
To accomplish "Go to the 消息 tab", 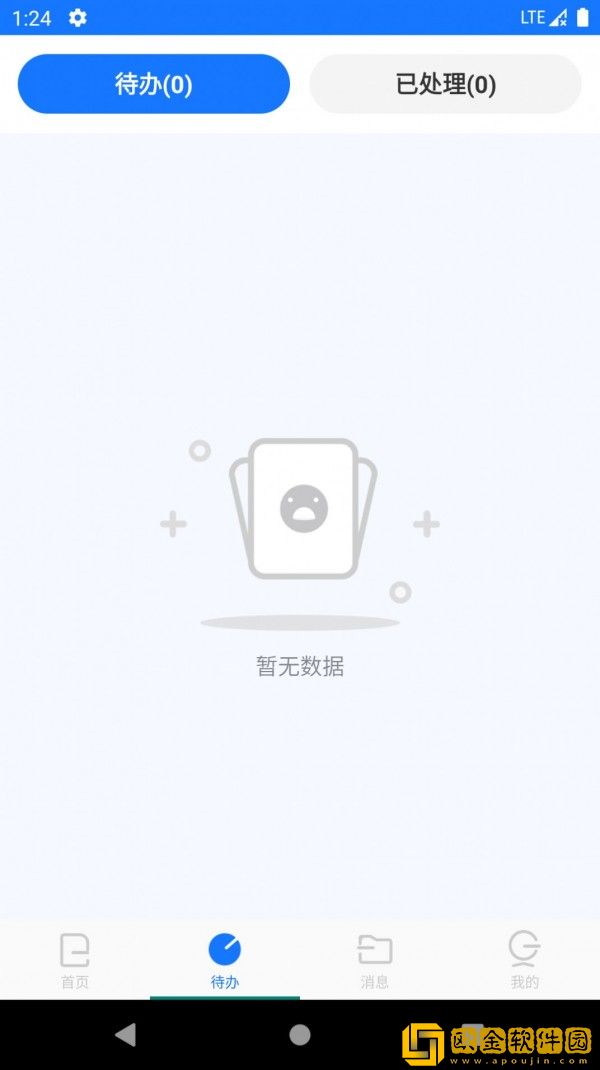I will (x=375, y=960).
